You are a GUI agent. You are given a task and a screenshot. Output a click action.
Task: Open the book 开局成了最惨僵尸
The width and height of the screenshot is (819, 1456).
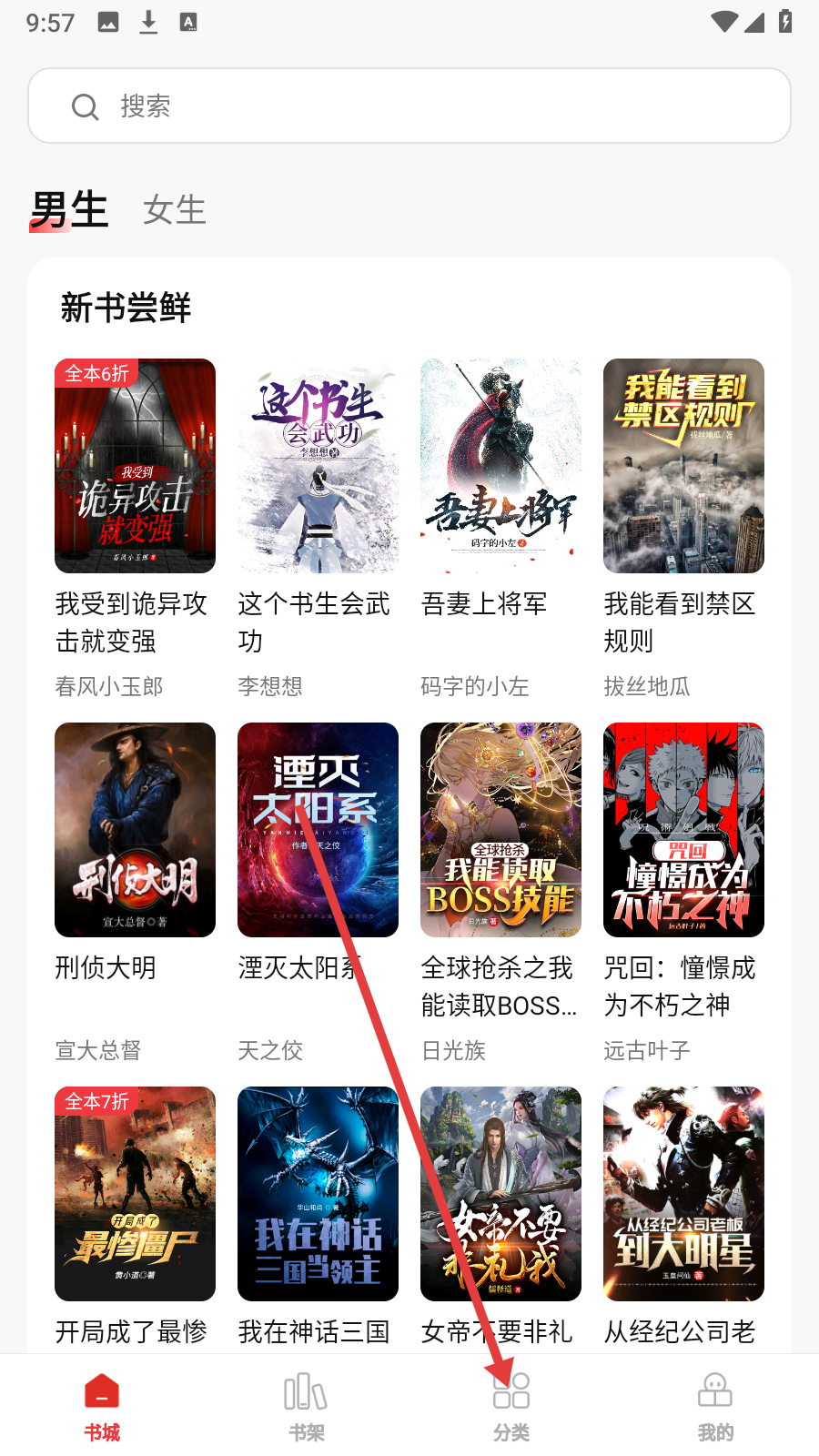[135, 1194]
